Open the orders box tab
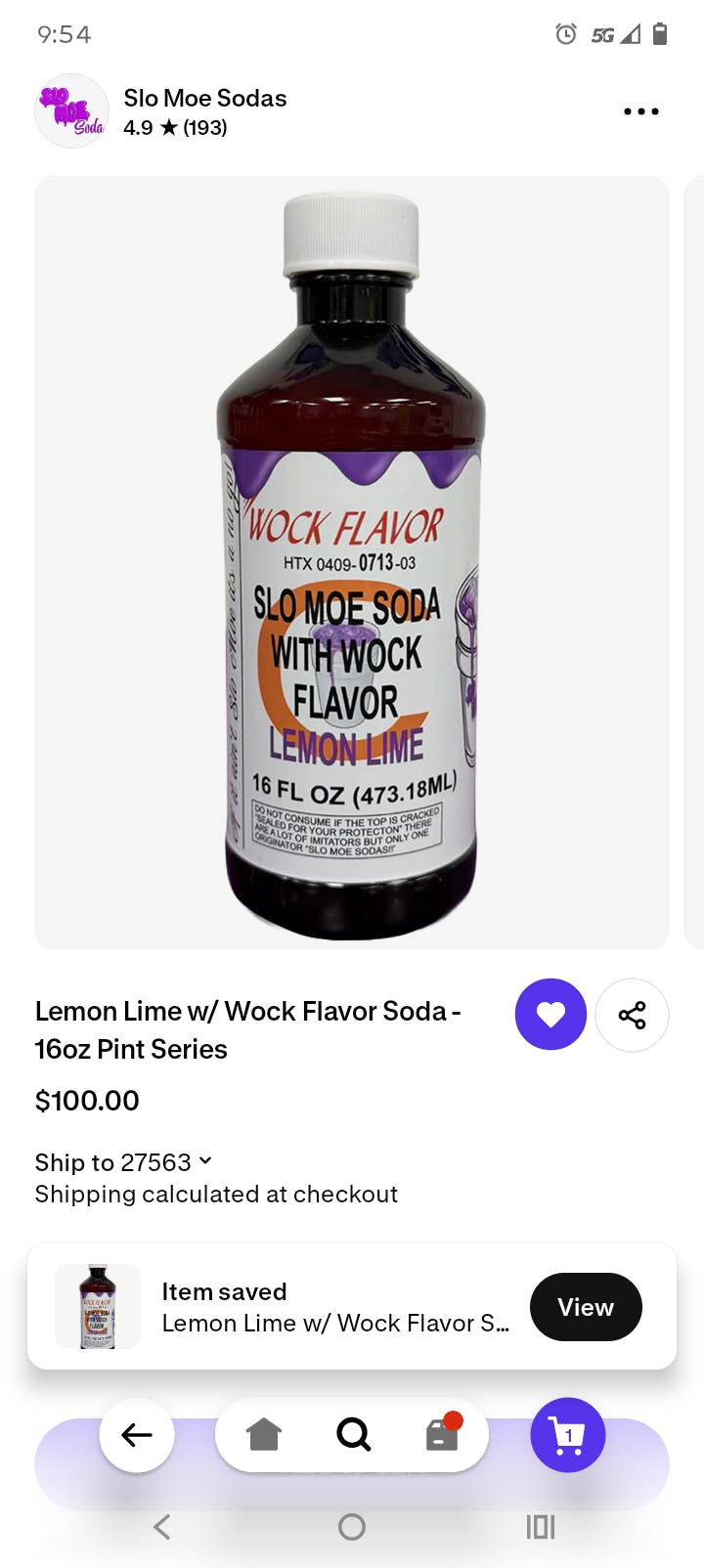 pos(442,1435)
